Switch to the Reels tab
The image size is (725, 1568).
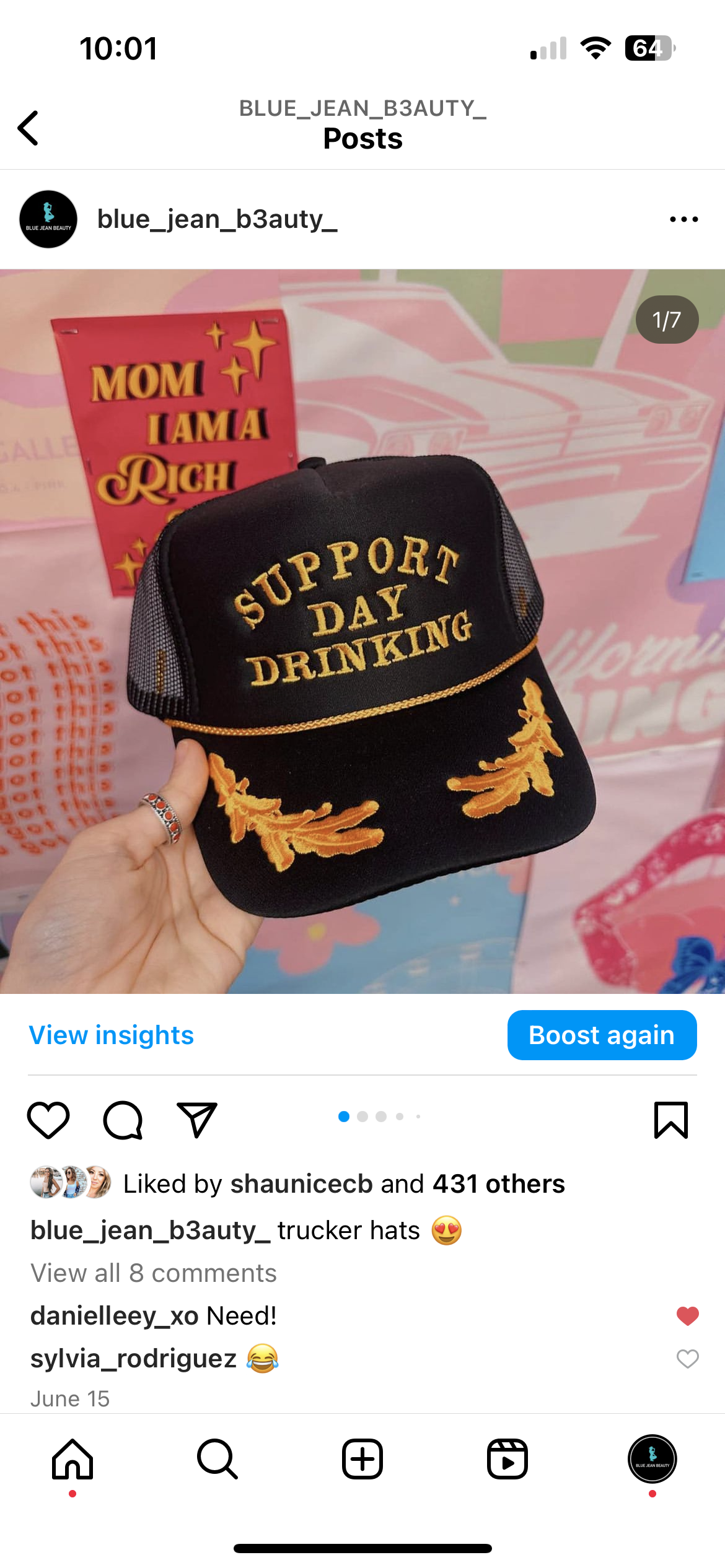[507, 1459]
